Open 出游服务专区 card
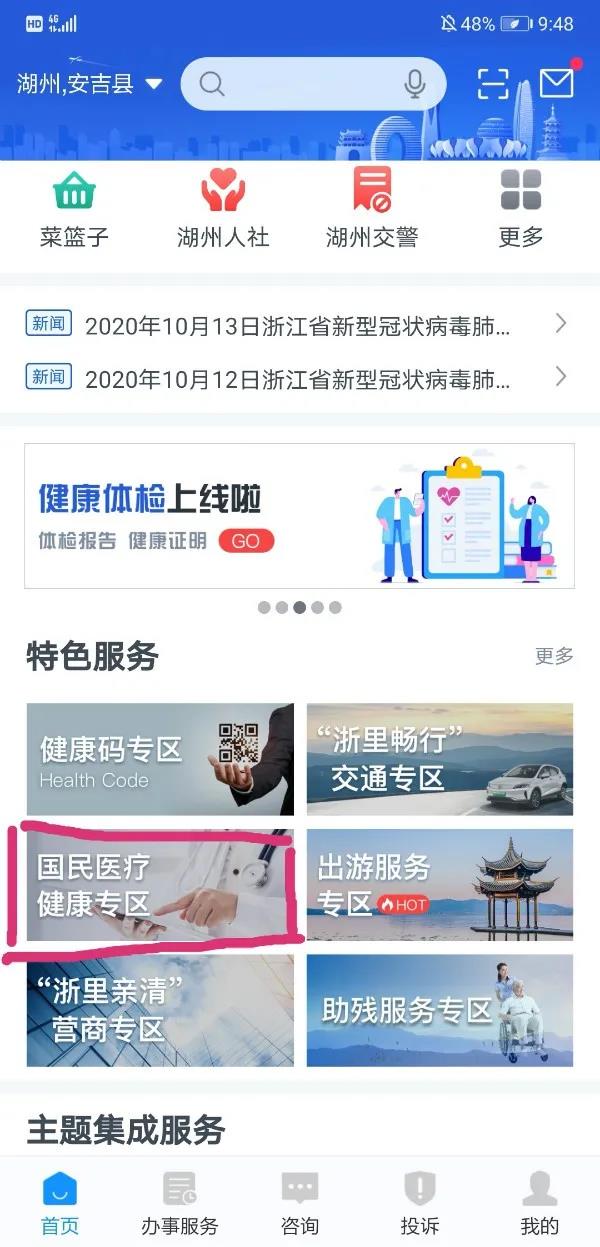600x1247 pixels. pos(440,884)
